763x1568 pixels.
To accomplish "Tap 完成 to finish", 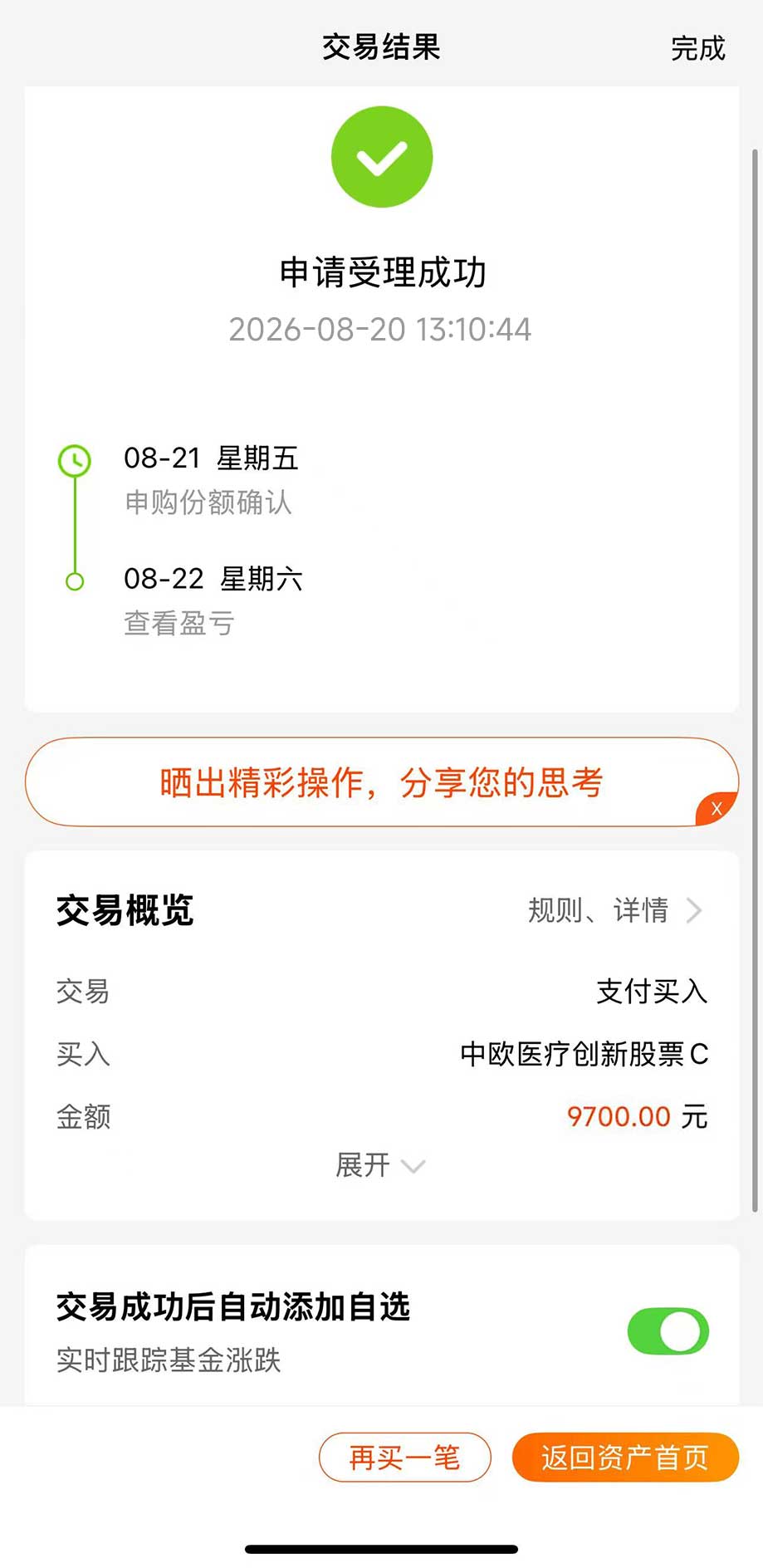I will pyautogui.click(x=697, y=48).
